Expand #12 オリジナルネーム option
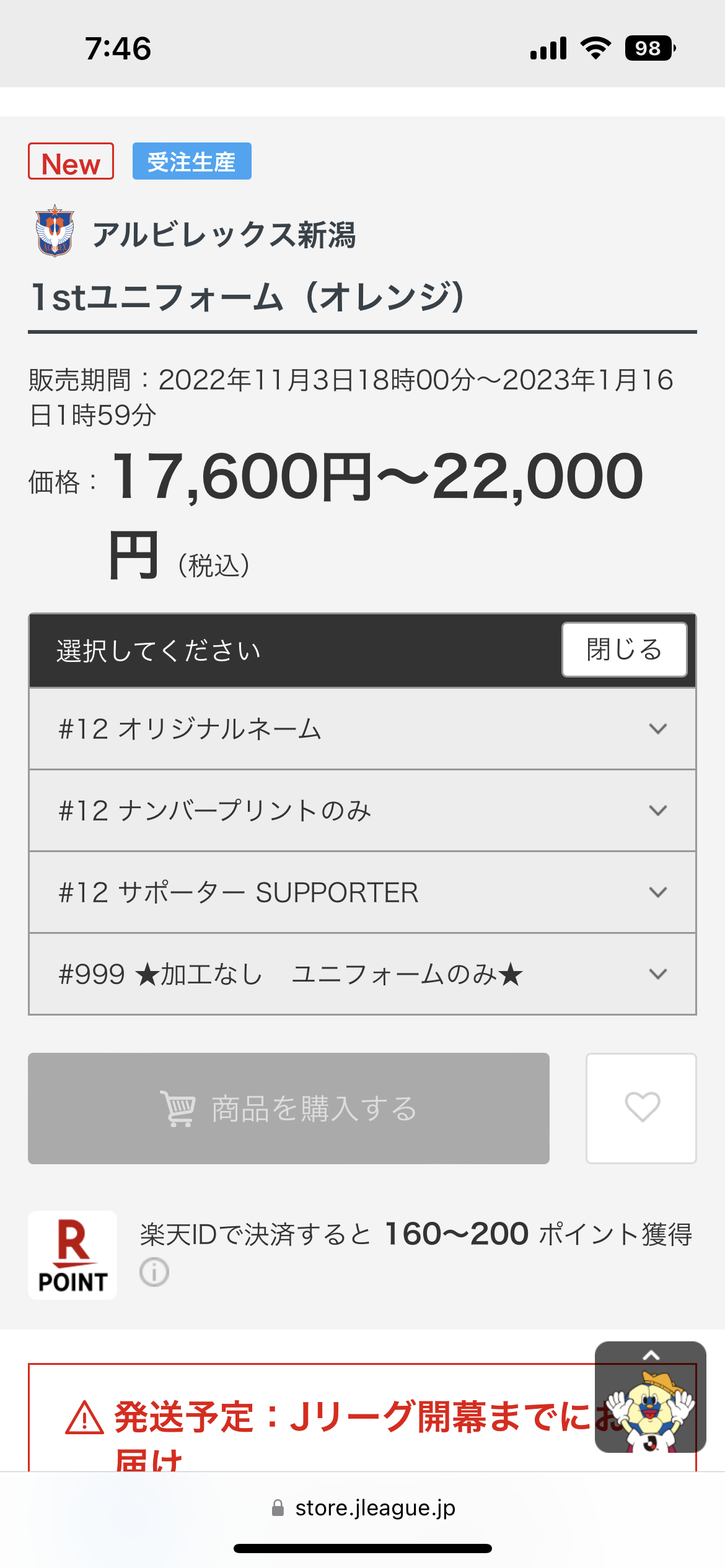725x1568 pixels. (x=362, y=729)
